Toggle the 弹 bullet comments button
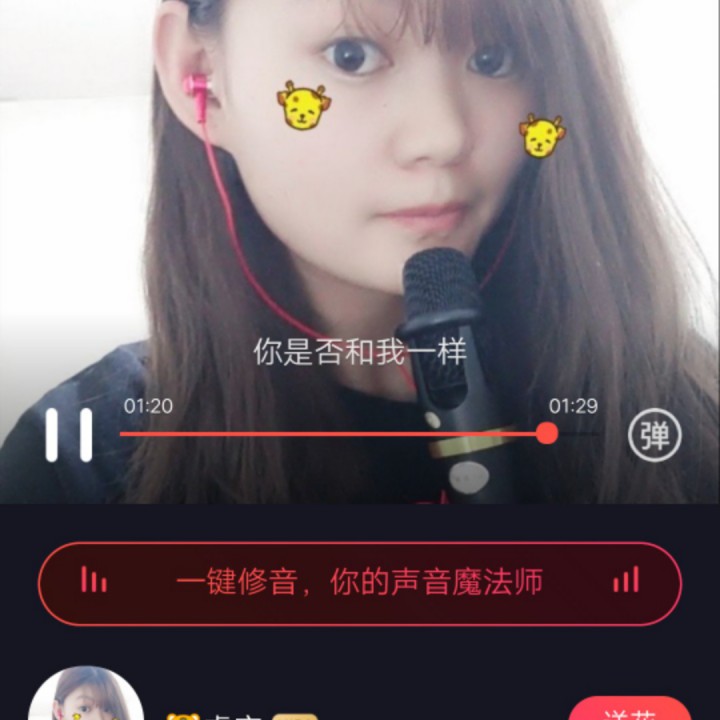 (654, 435)
